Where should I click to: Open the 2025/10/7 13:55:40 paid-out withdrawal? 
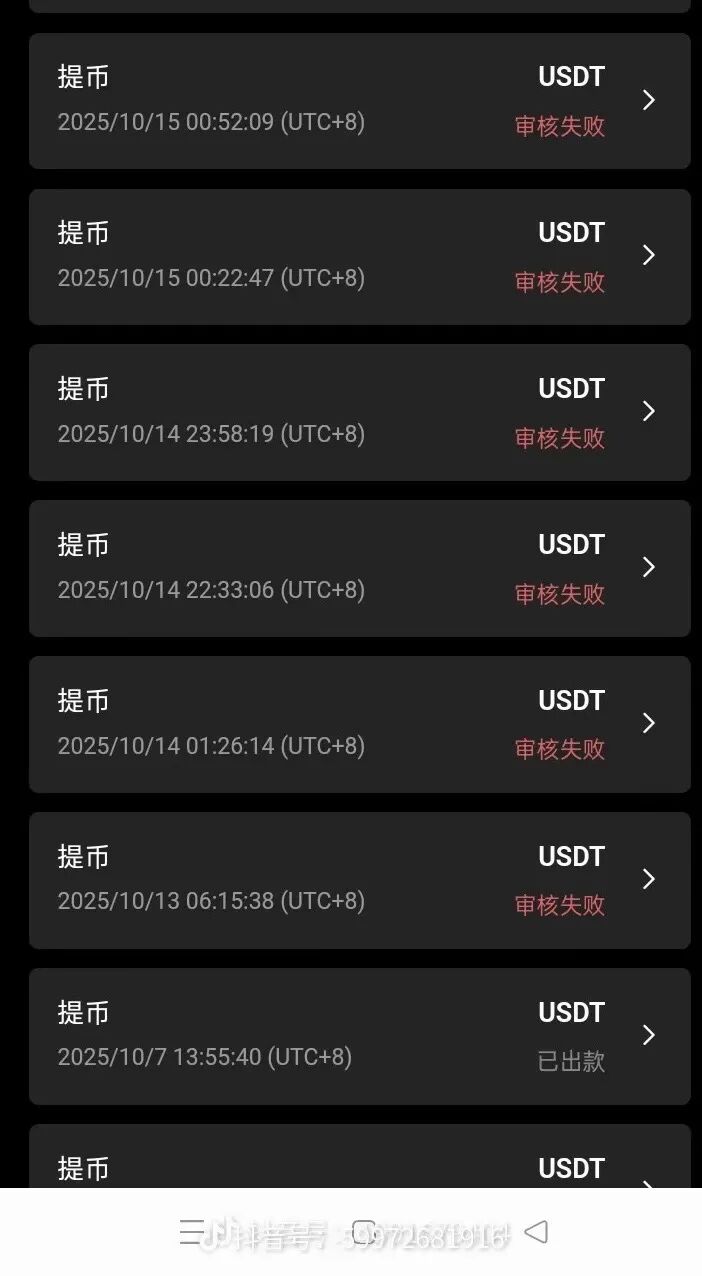(359, 1036)
